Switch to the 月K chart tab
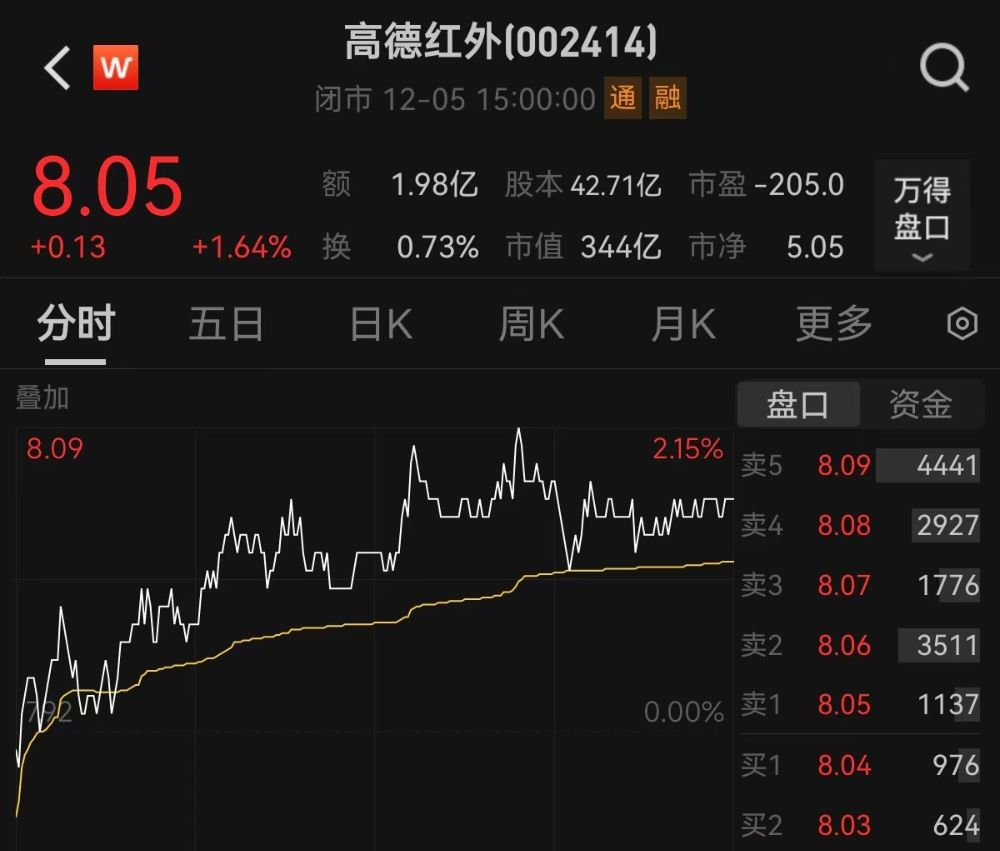Image resolution: width=1000 pixels, height=851 pixels. (683, 324)
